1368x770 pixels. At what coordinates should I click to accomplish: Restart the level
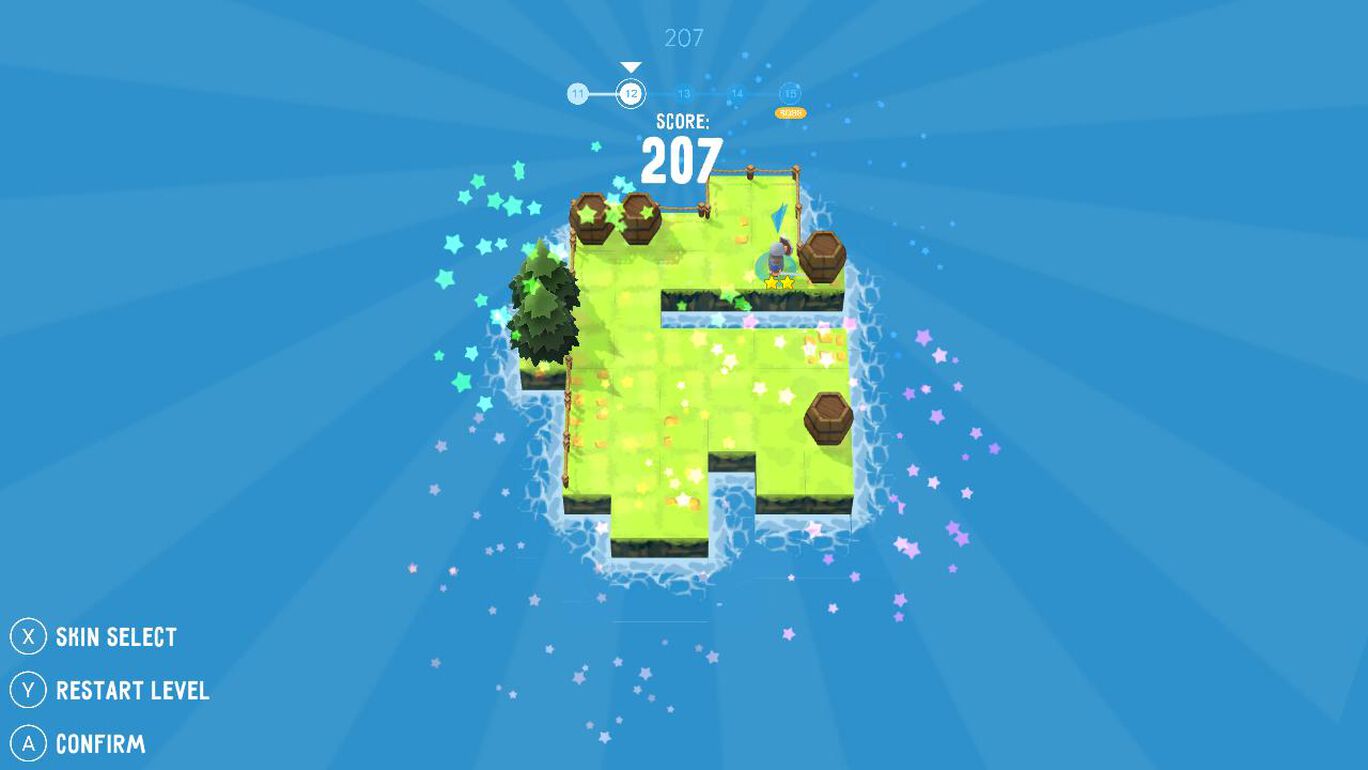[x=110, y=690]
